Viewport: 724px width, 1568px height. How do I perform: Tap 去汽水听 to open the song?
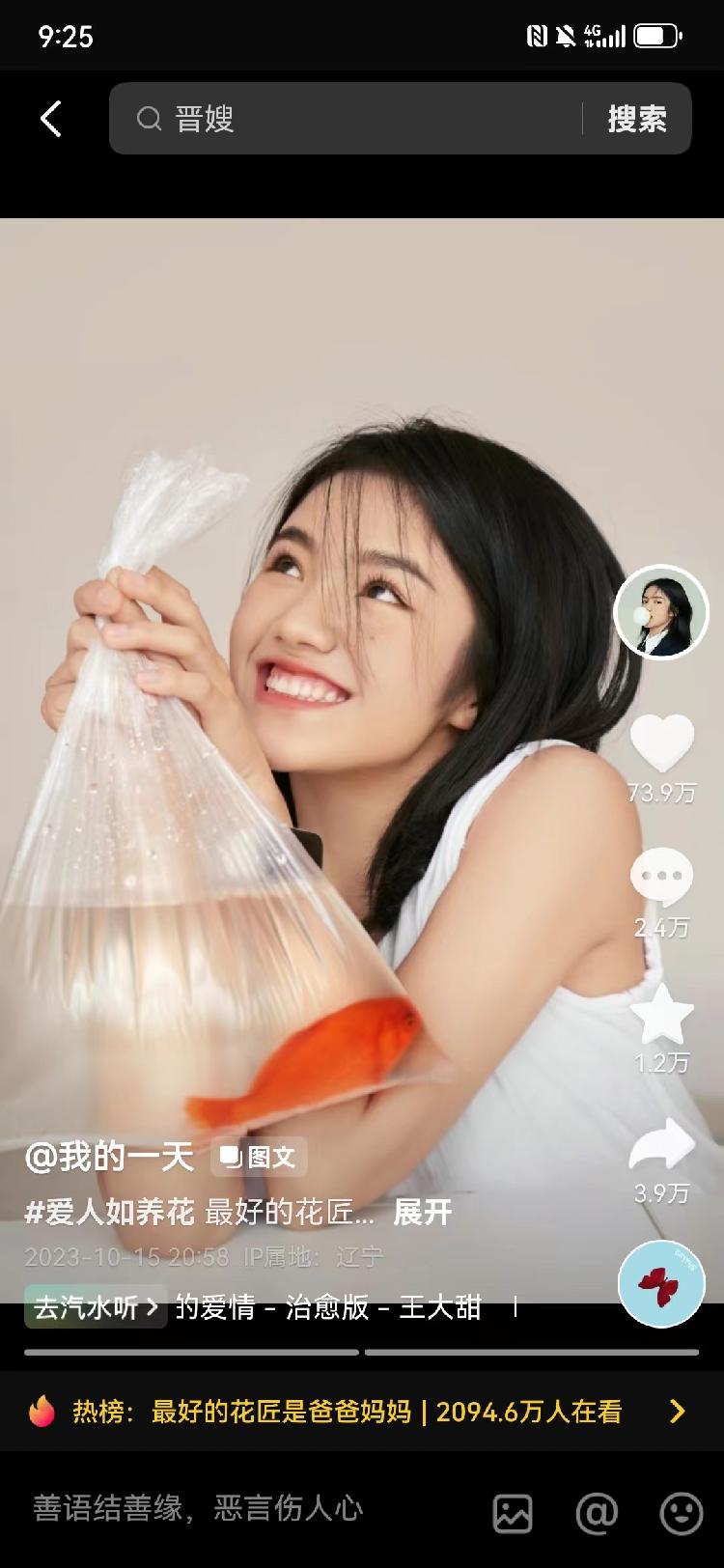96,1307
